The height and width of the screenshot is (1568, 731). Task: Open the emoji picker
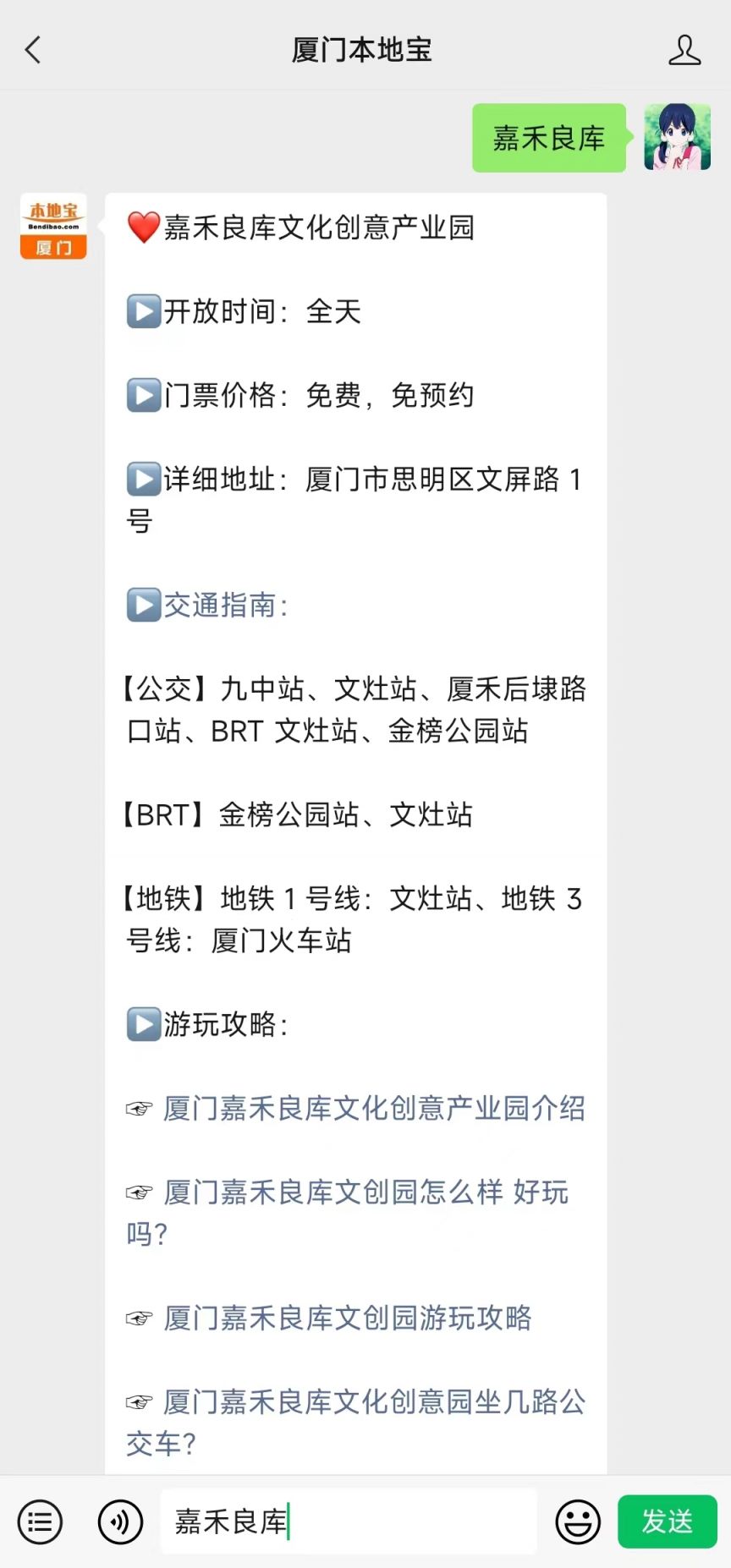pos(578,1521)
